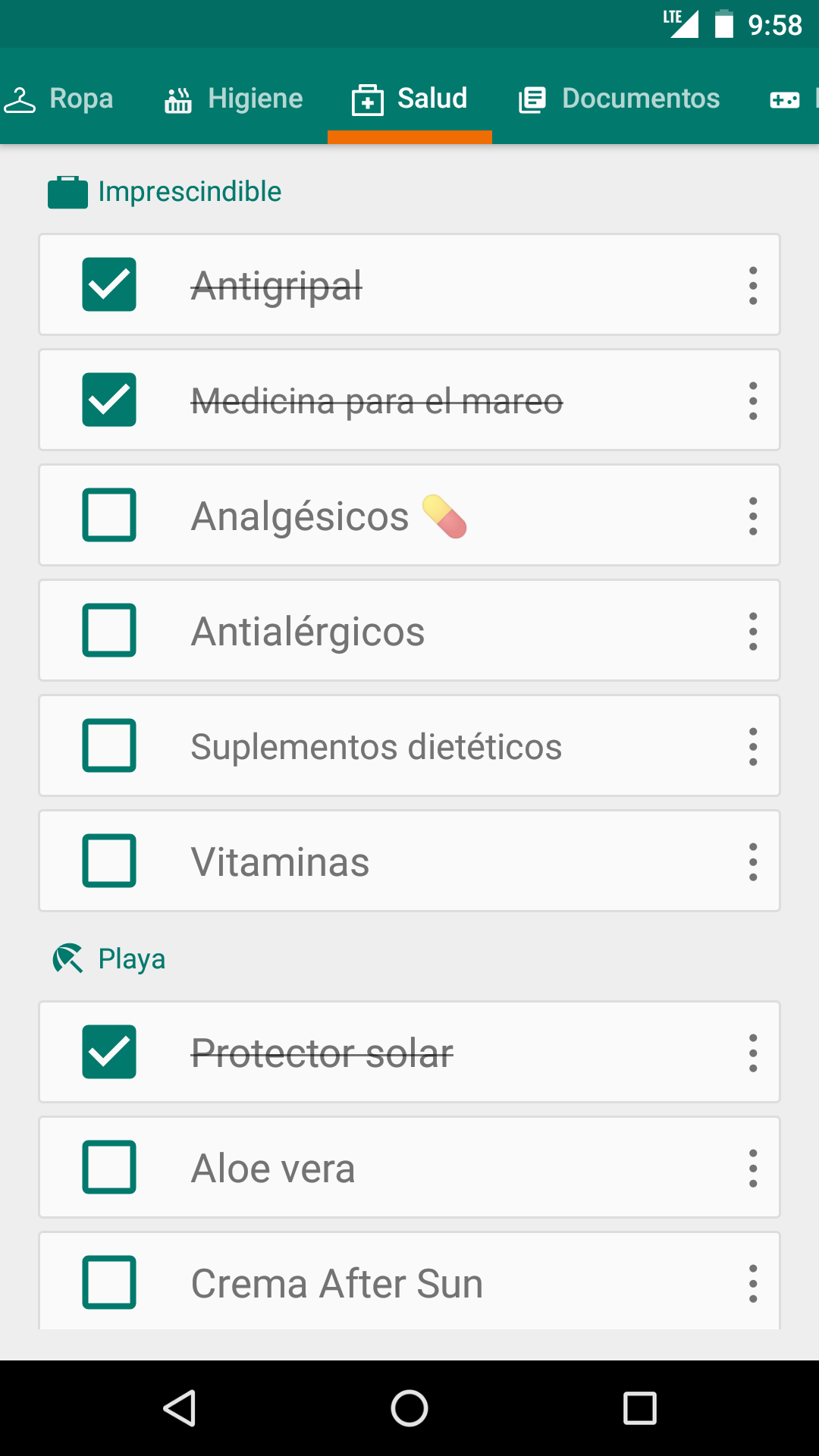Show options for Suplementos dietéticos

[753, 747]
